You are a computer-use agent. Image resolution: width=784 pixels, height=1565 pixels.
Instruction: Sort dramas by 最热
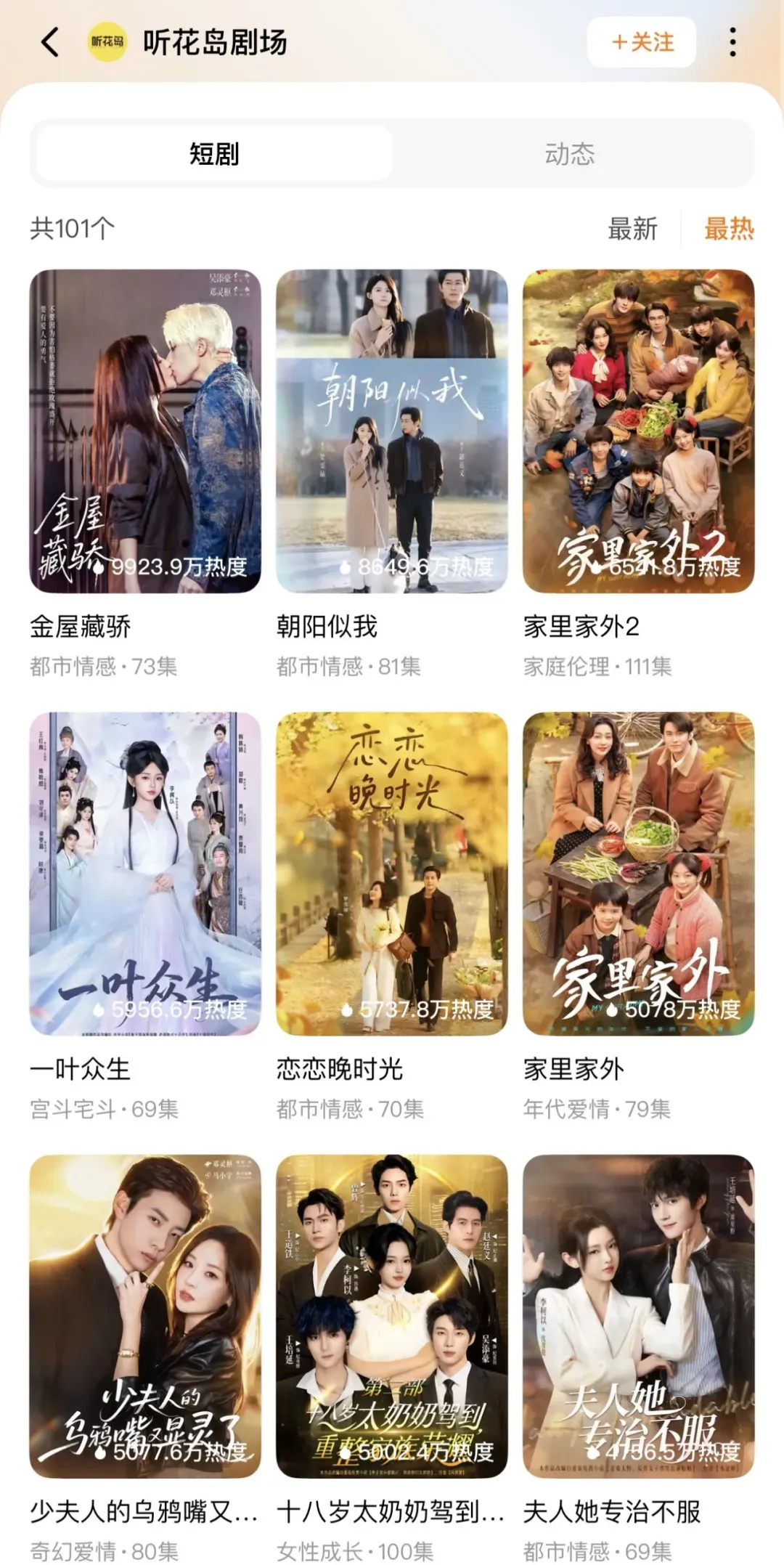729,229
